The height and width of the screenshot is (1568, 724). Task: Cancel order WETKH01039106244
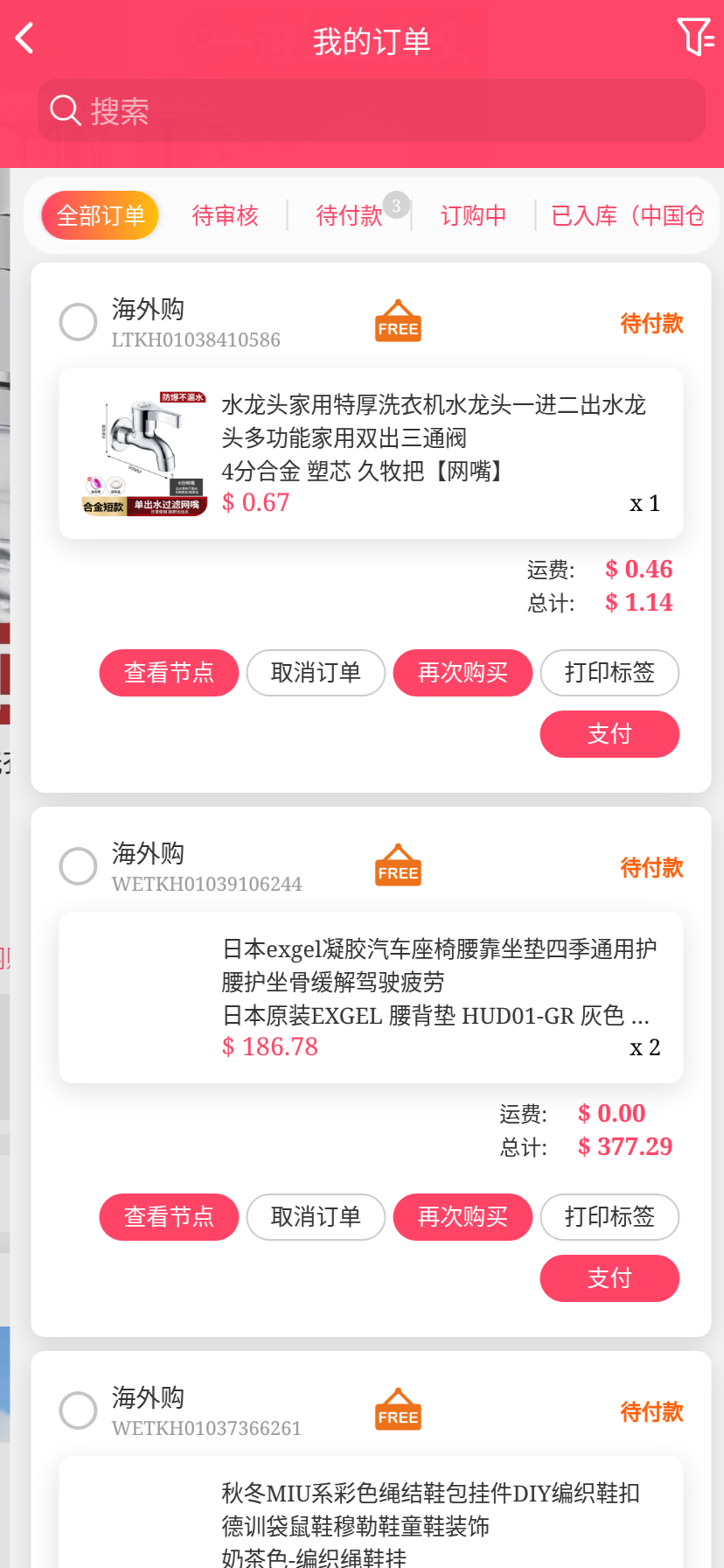316,1217
